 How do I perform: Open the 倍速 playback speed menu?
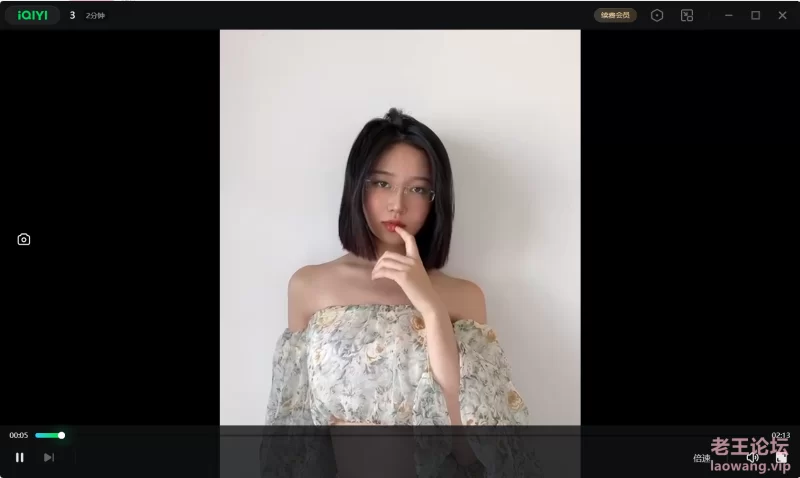click(x=701, y=458)
